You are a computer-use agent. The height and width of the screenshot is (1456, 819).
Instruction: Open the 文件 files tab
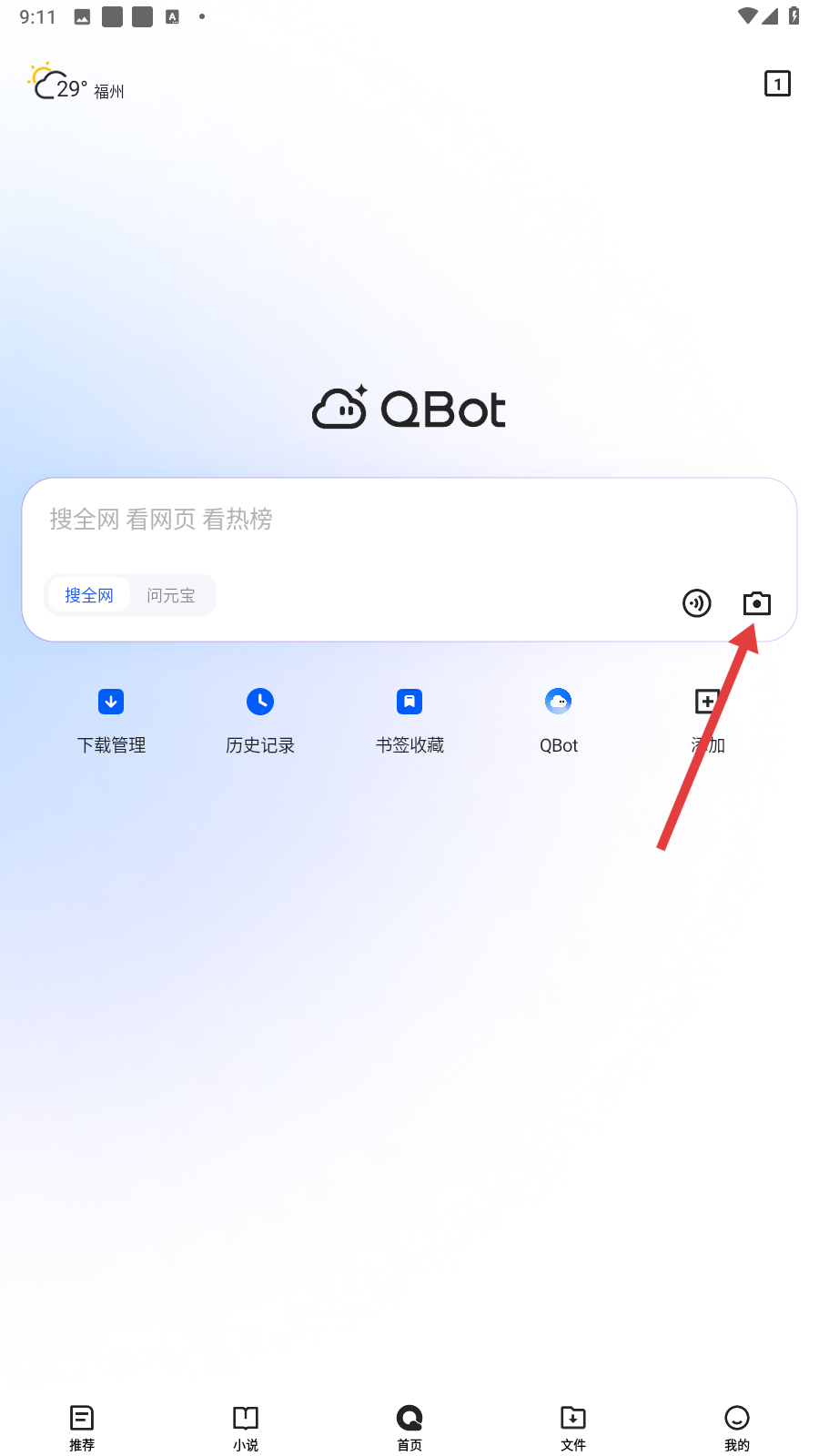(x=573, y=1428)
